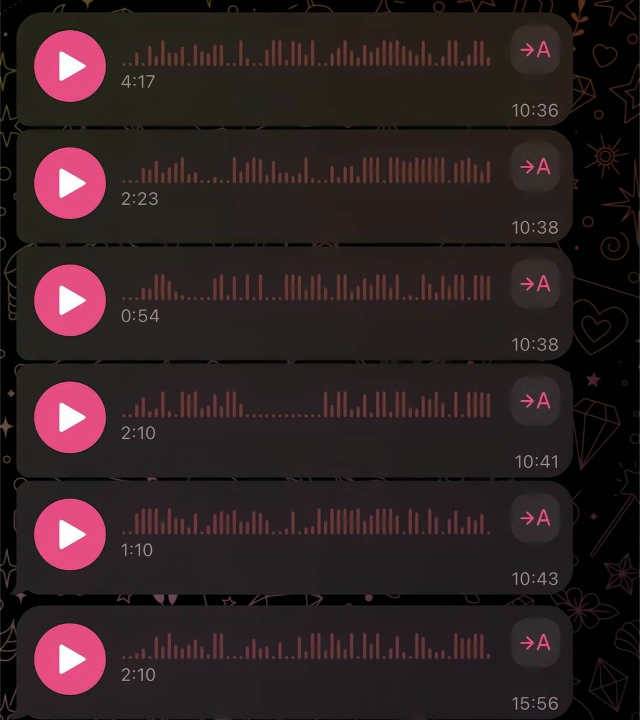Viewport: 640px width, 720px height.
Task: Play the 4:17 voice message
Action: point(70,66)
